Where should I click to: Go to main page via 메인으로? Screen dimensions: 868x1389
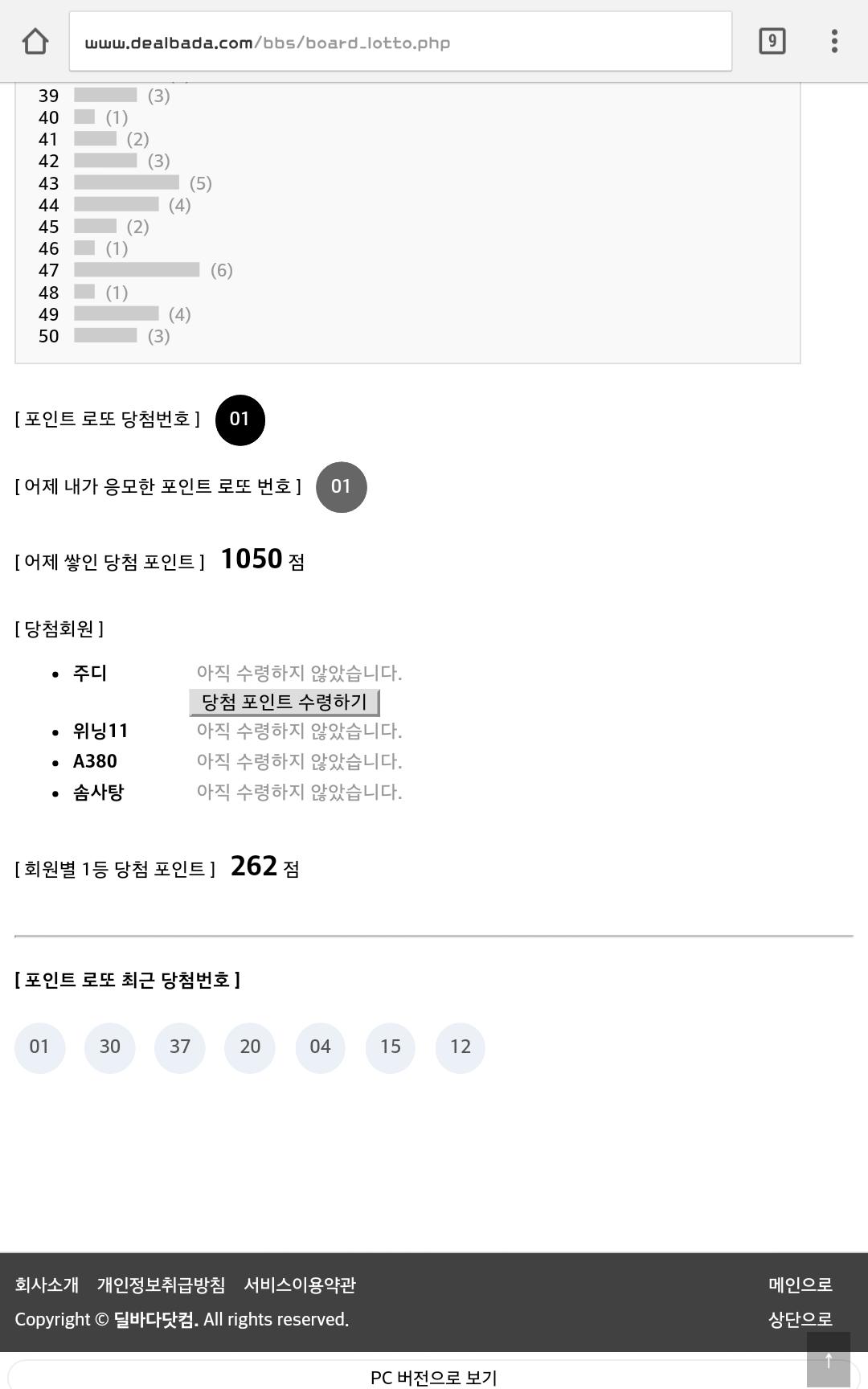tap(800, 1285)
